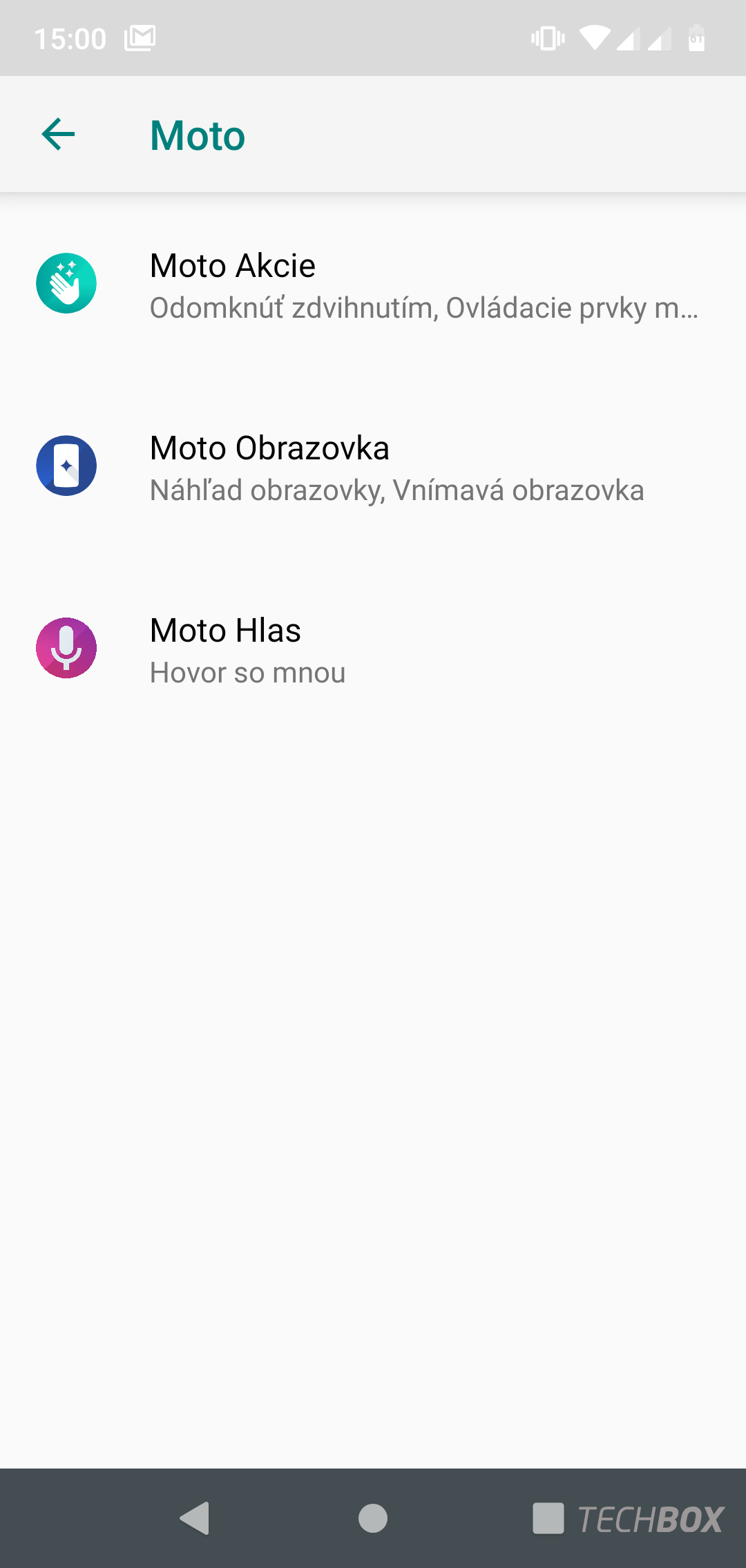Tap the system home button

pos(373,1518)
